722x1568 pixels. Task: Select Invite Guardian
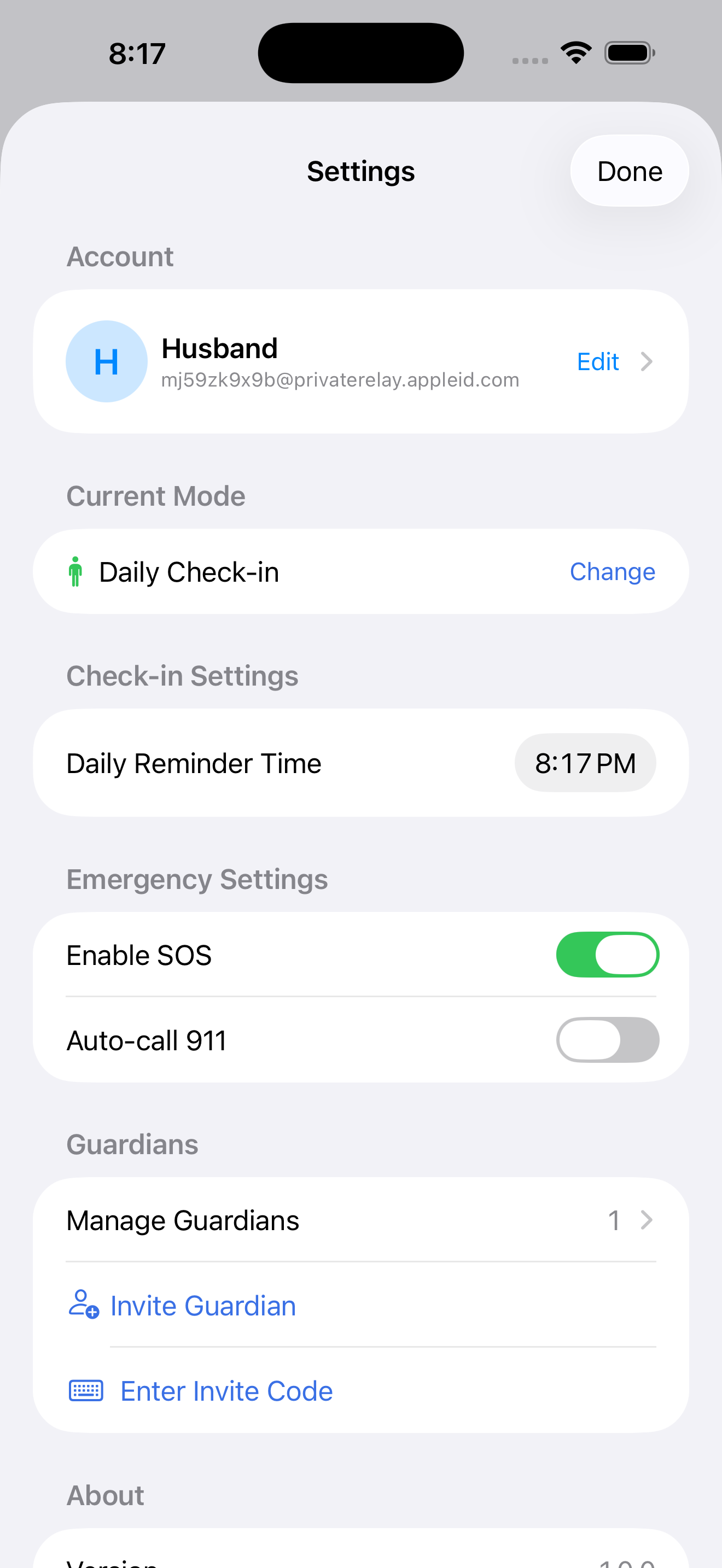click(202, 1306)
